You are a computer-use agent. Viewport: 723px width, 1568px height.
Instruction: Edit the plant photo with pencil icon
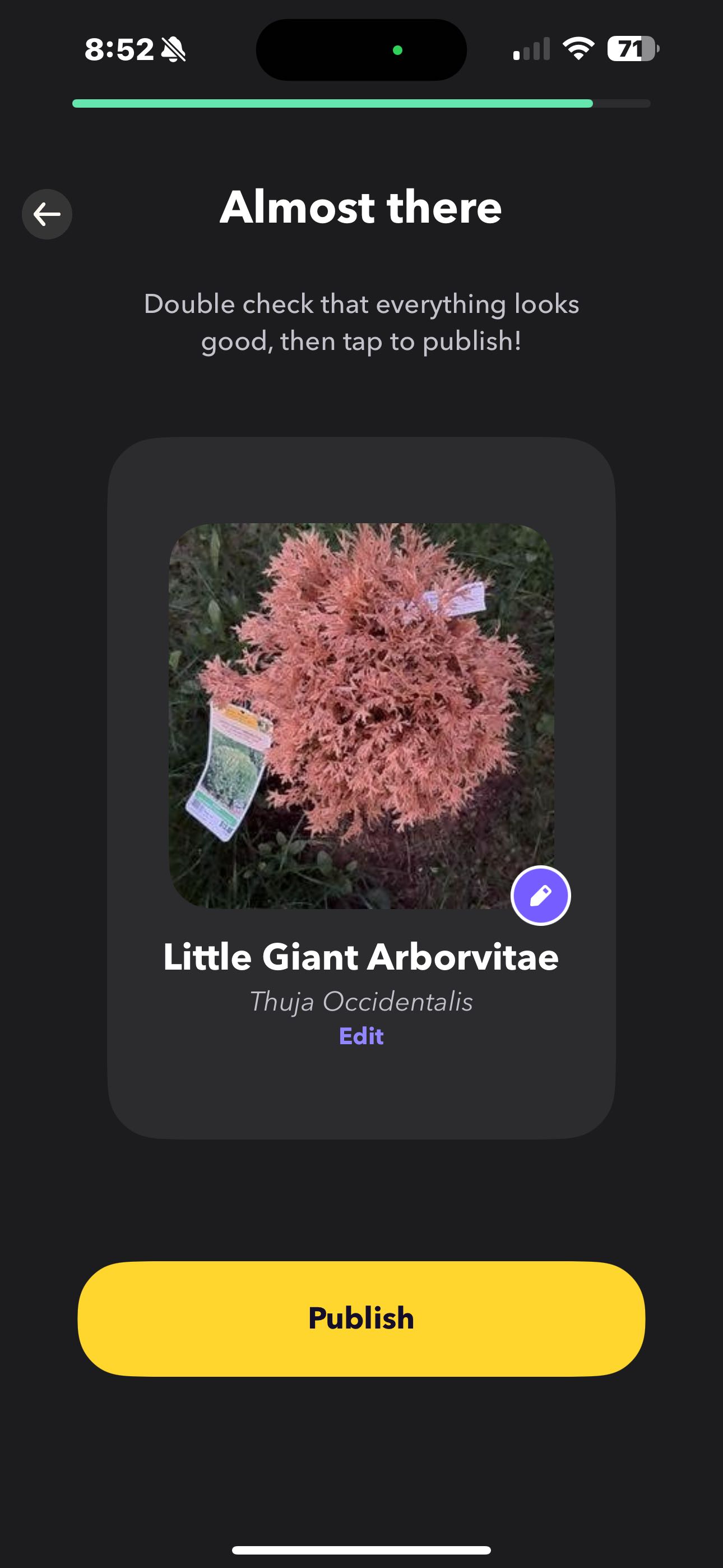point(540,896)
